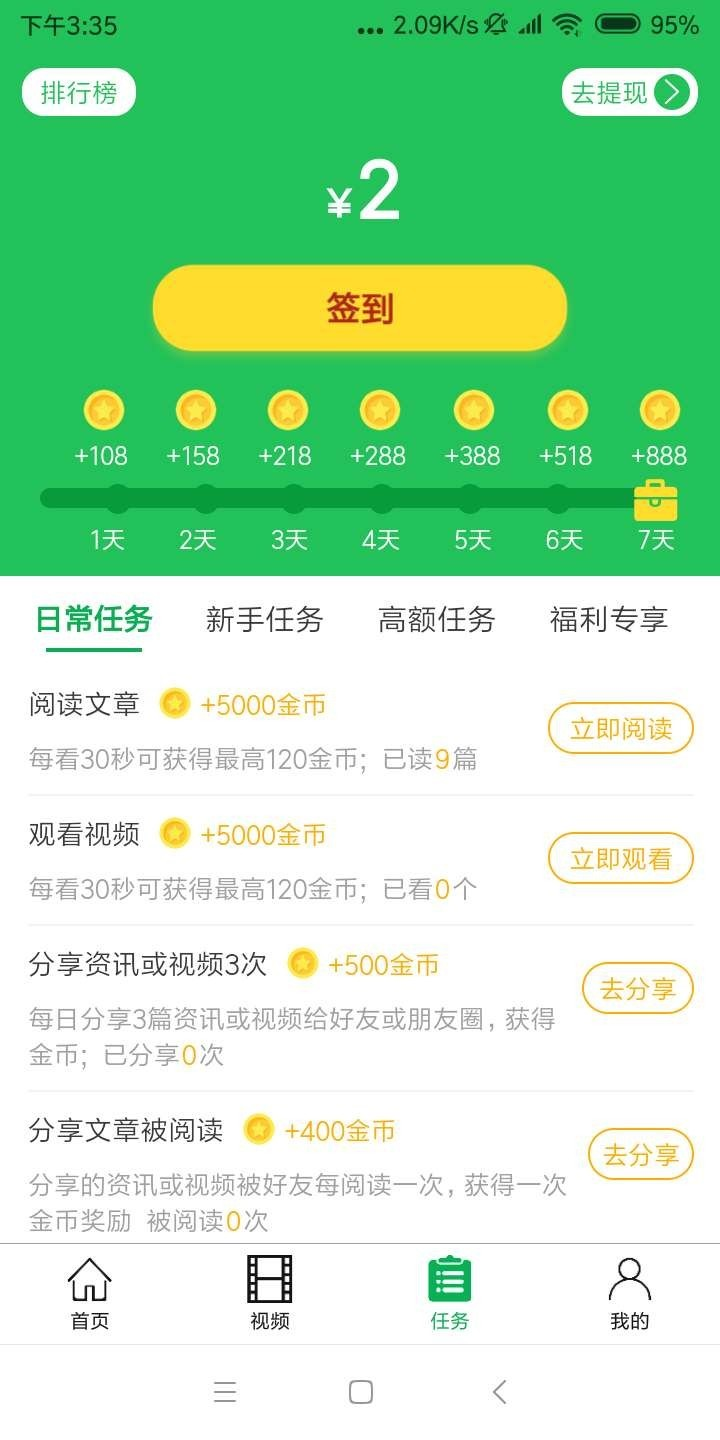Tap the day 4 +288 coin icon
The height and width of the screenshot is (1440, 720).
[381, 410]
